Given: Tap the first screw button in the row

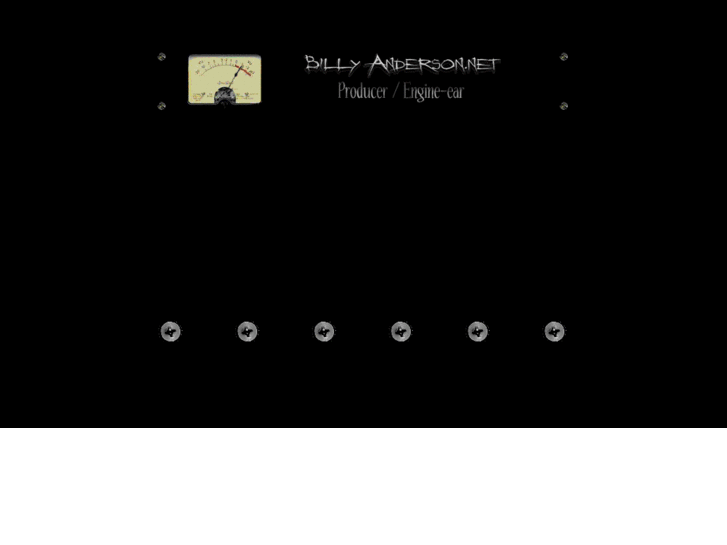Looking at the screenshot, I should 171,332.
